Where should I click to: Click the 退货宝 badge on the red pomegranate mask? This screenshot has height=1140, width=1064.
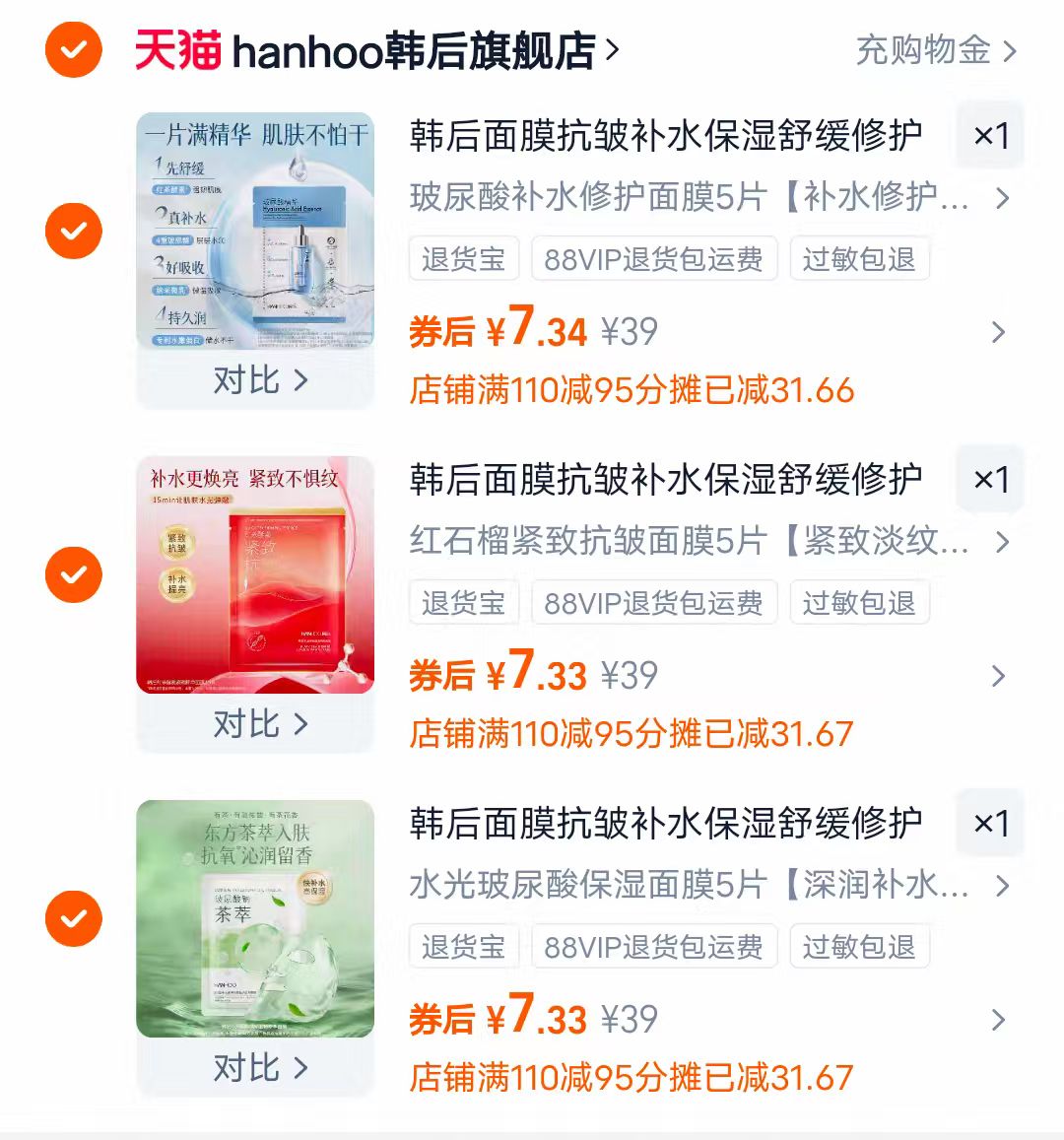463,603
